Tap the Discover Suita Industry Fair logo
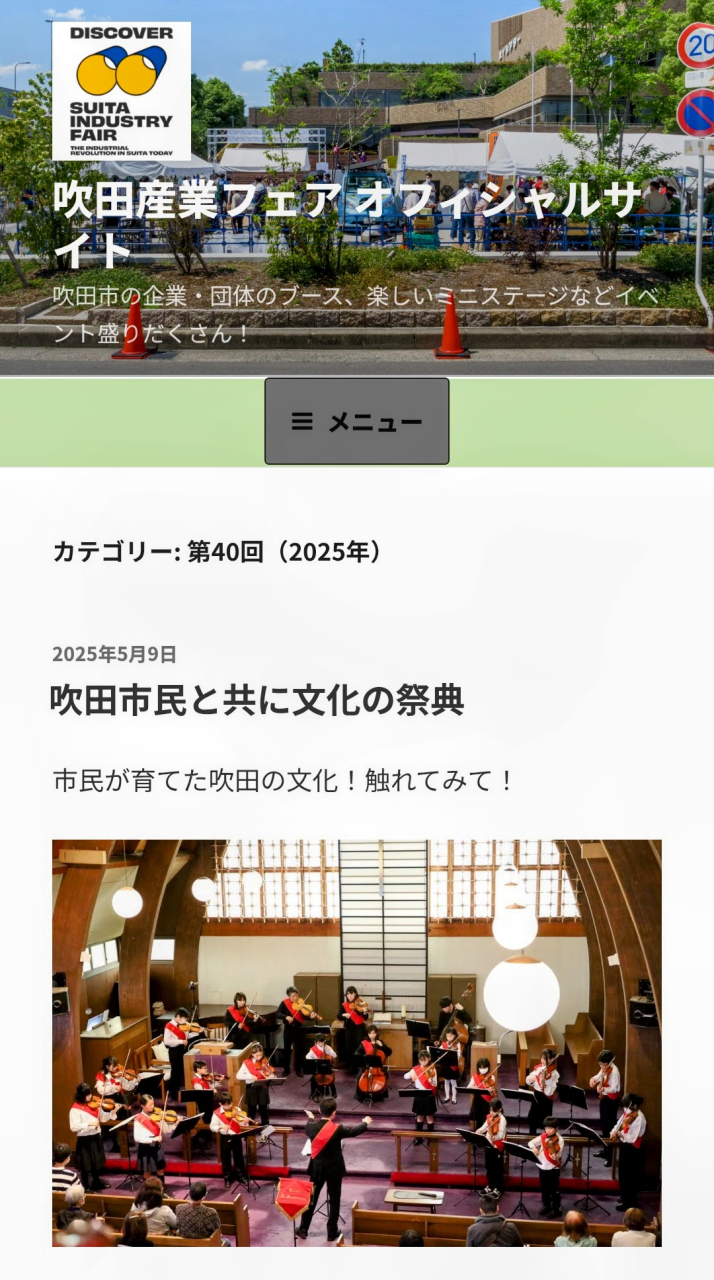The height and width of the screenshot is (1280, 714). (x=121, y=91)
